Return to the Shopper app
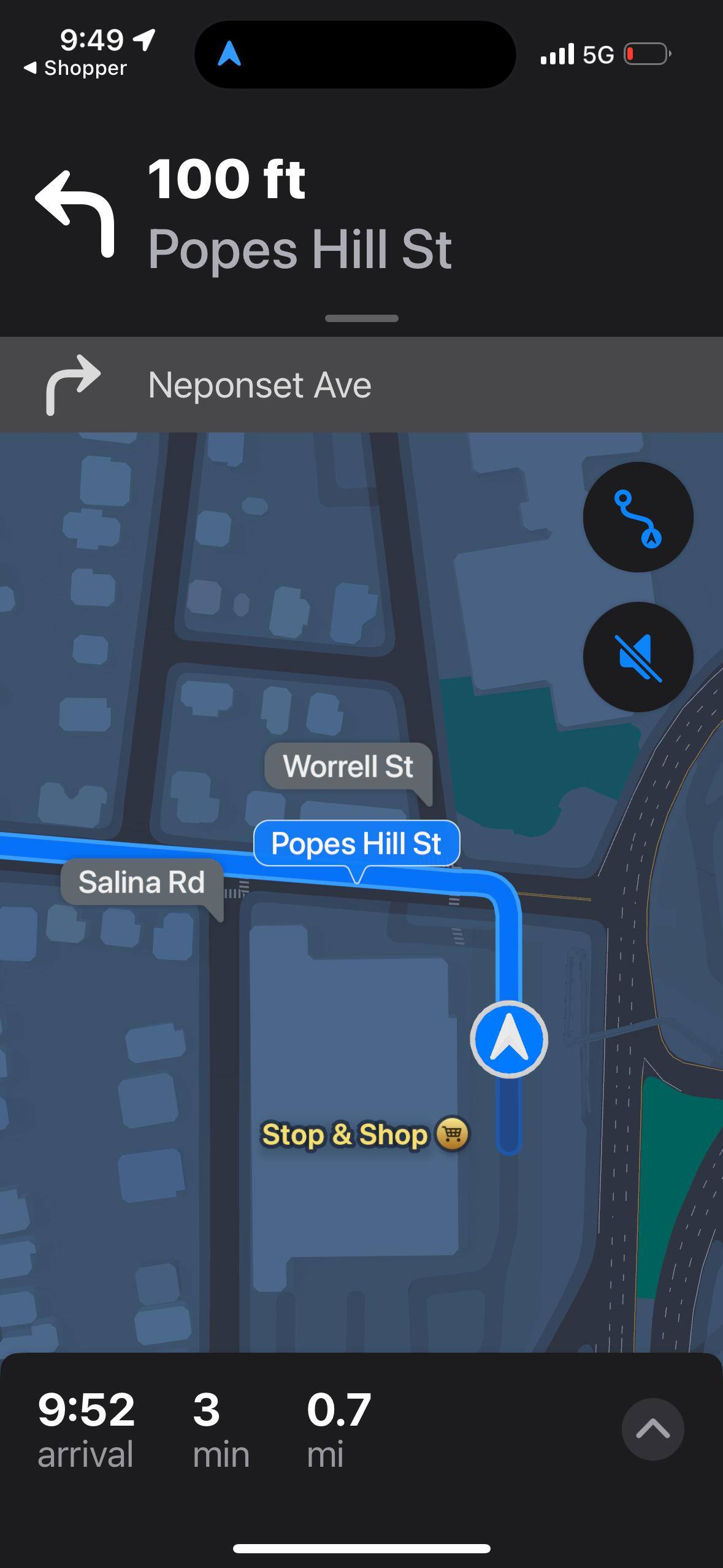Image resolution: width=723 pixels, height=1568 pixels. (75, 68)
